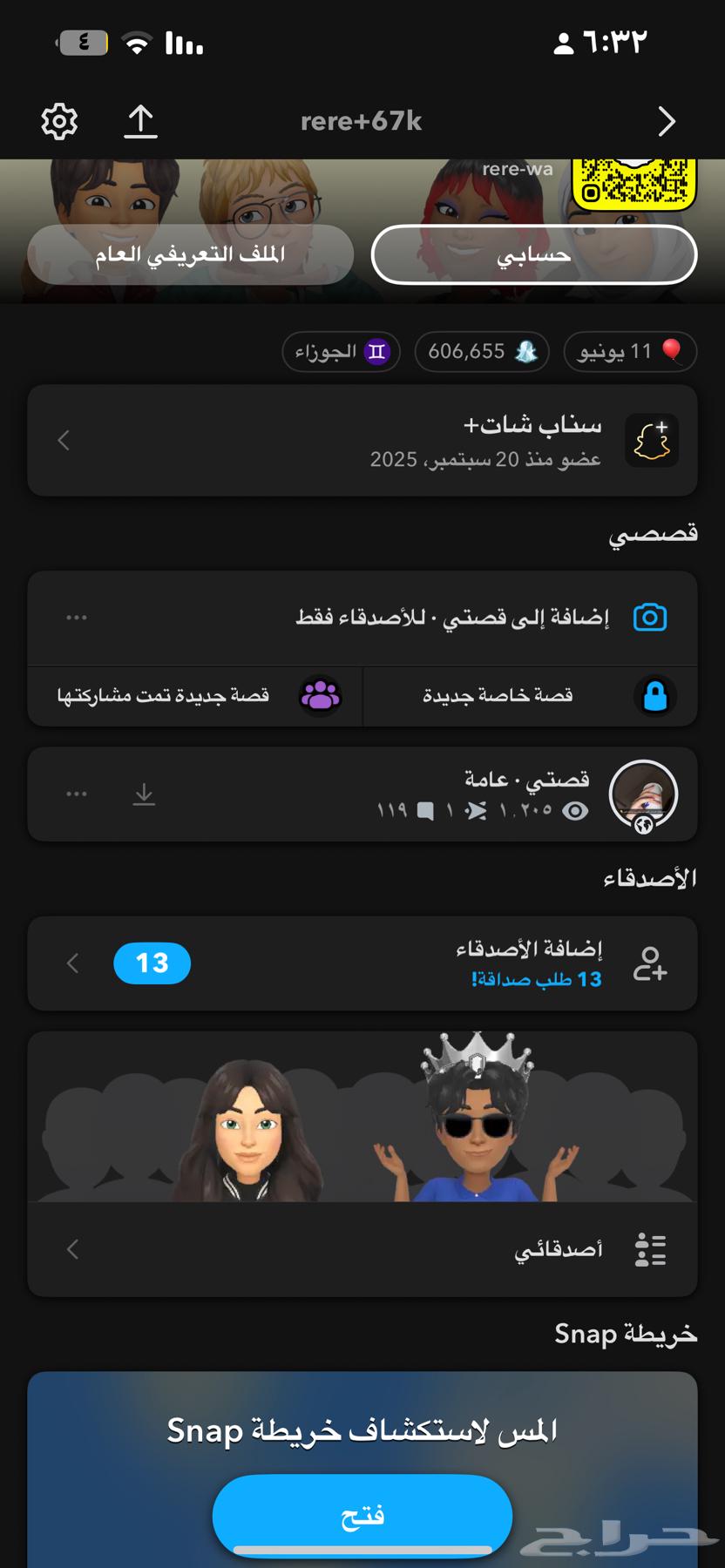Viewport: 725px width, 1568px height.
Task: Tap the قصتي عامة story thumbnail
Action: [x=646, y=794]
